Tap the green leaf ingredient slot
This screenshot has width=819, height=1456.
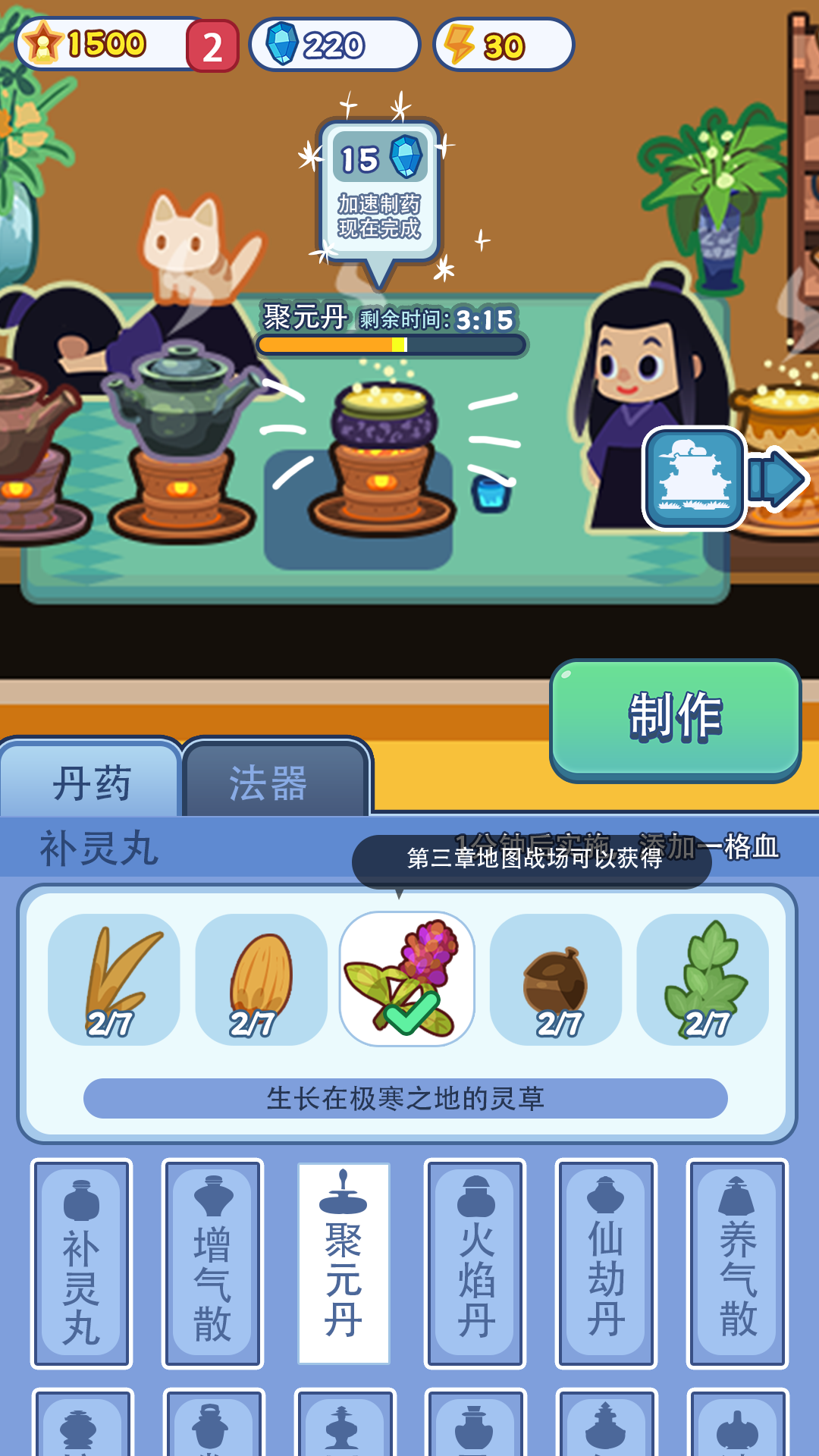coord(702,979)
